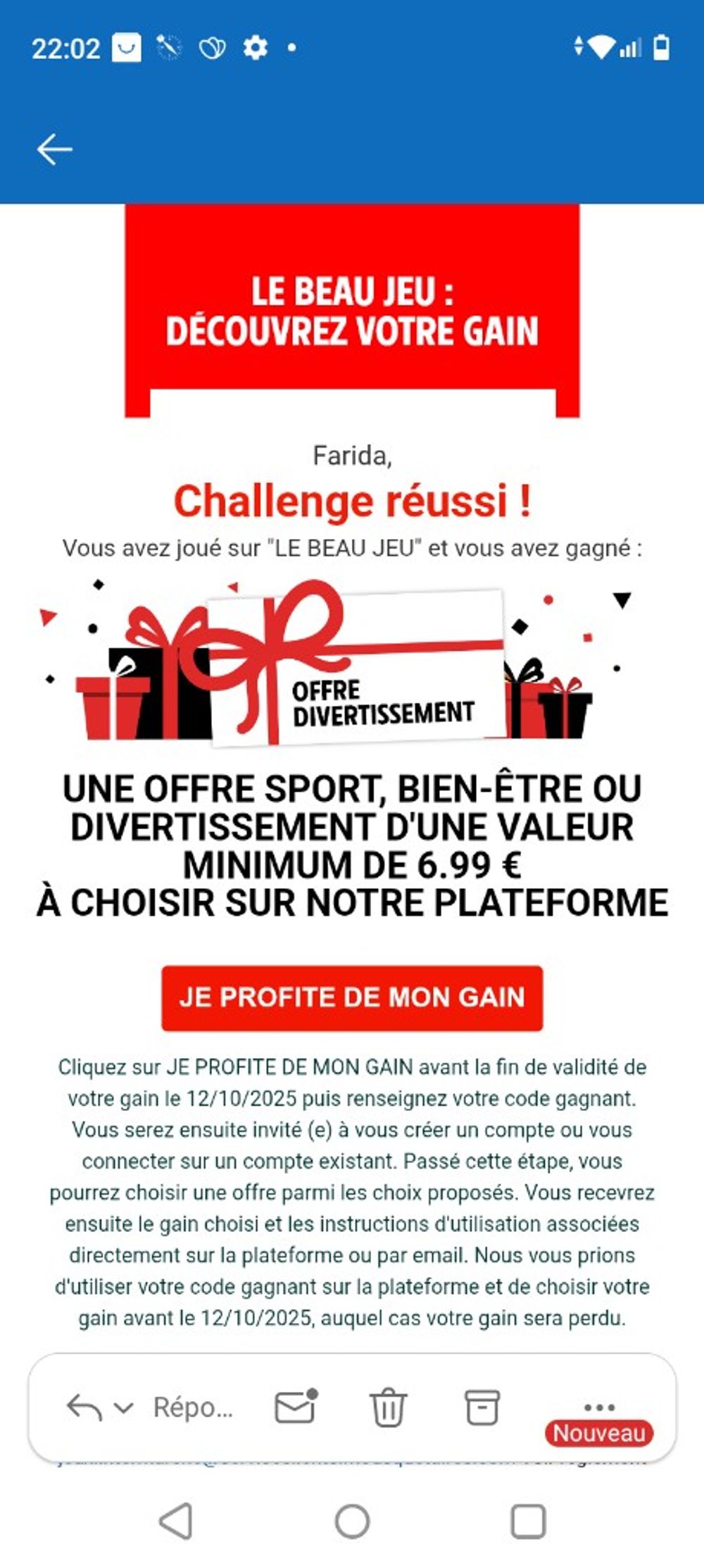Tap the JE PROFITE DE MON GAIN button

pos(352,997)
